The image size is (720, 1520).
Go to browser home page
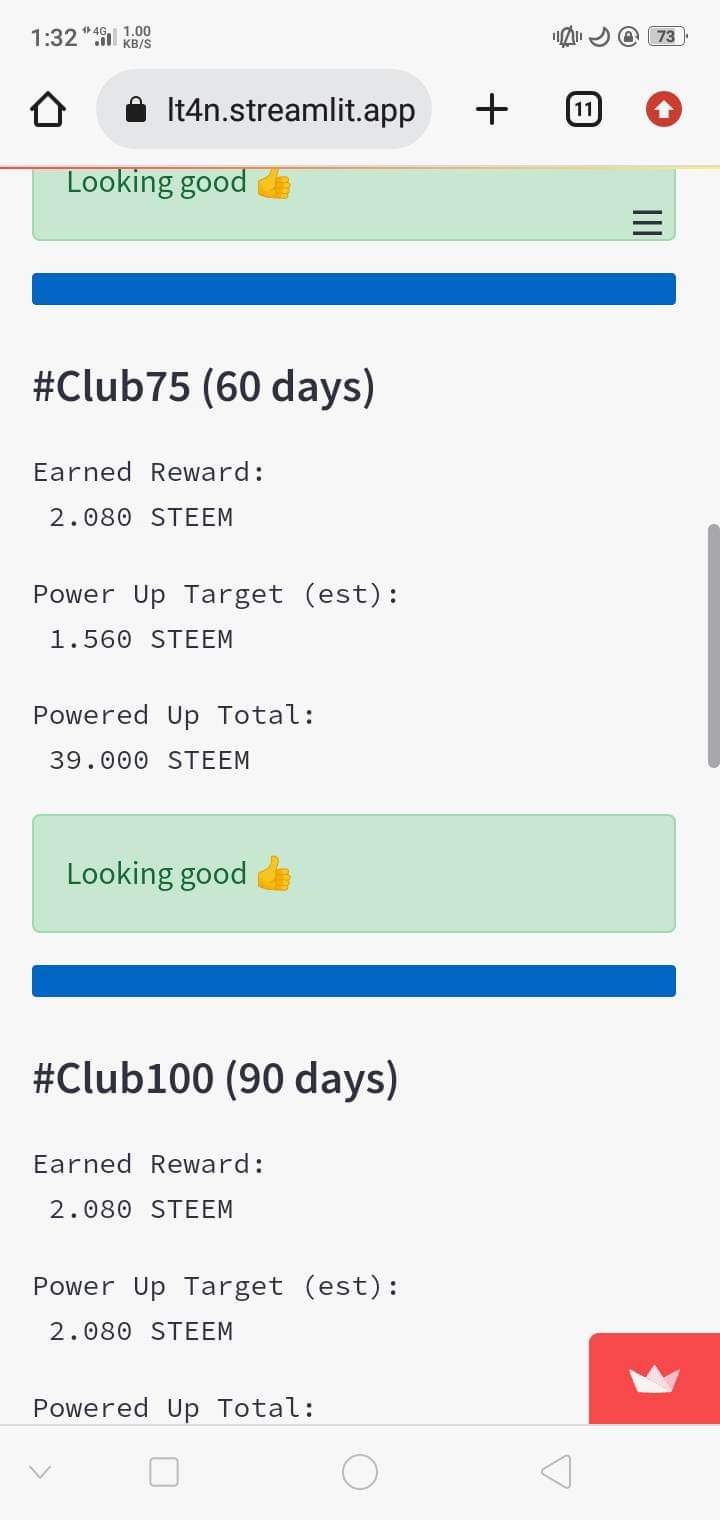click(x=49, y=110)
